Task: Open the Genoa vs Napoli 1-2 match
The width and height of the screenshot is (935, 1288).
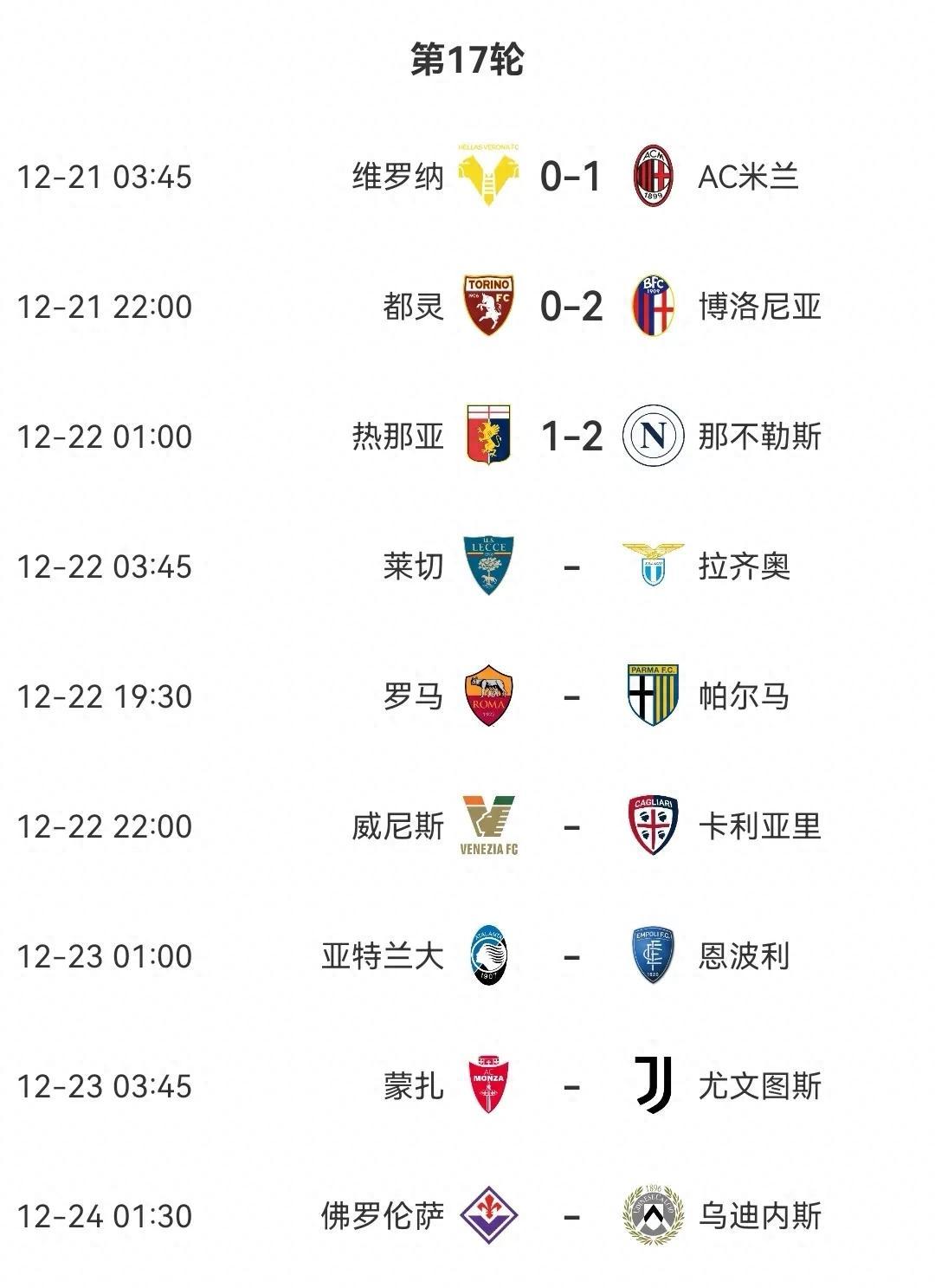Action: [571, 437]
